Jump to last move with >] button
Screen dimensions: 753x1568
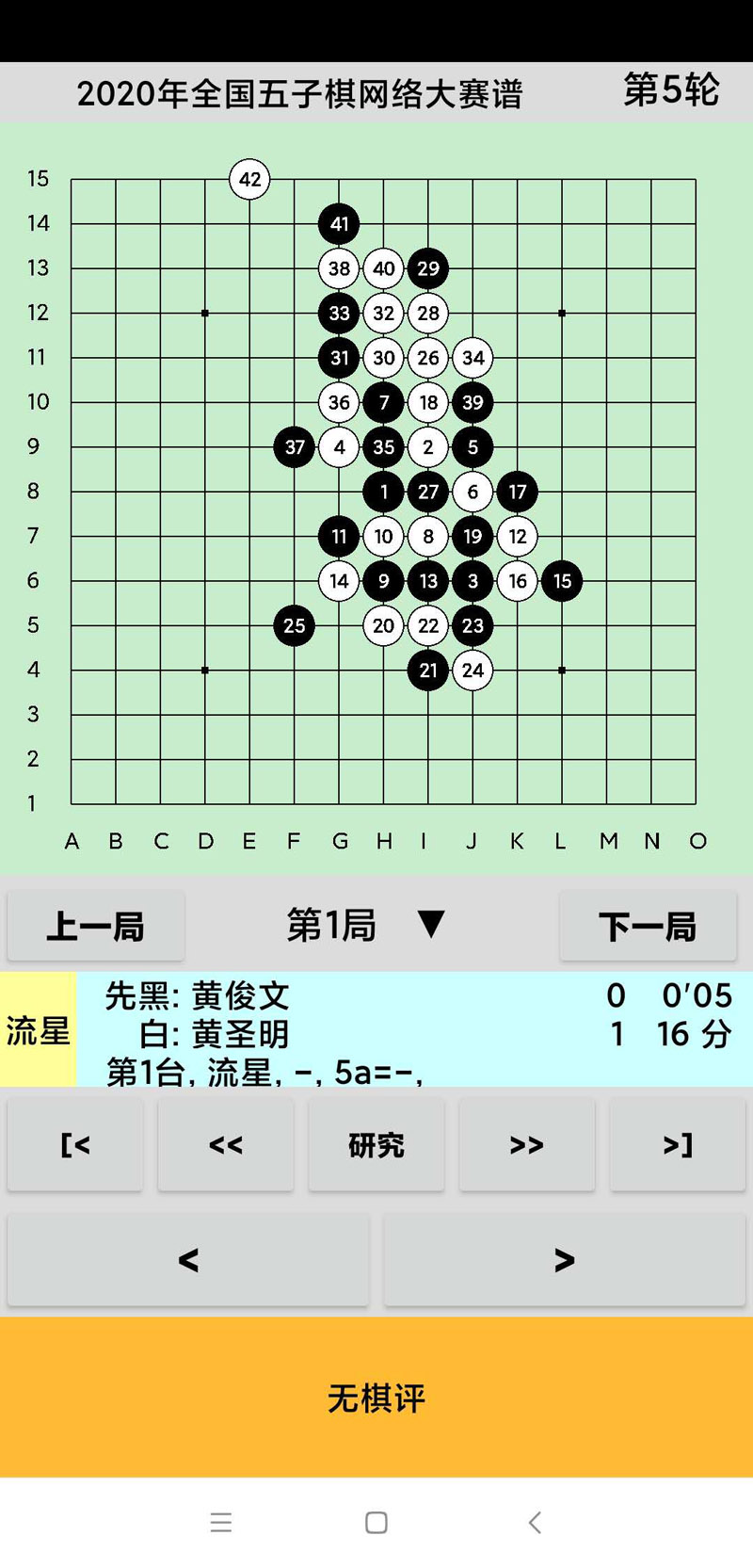click(678, 1145)
